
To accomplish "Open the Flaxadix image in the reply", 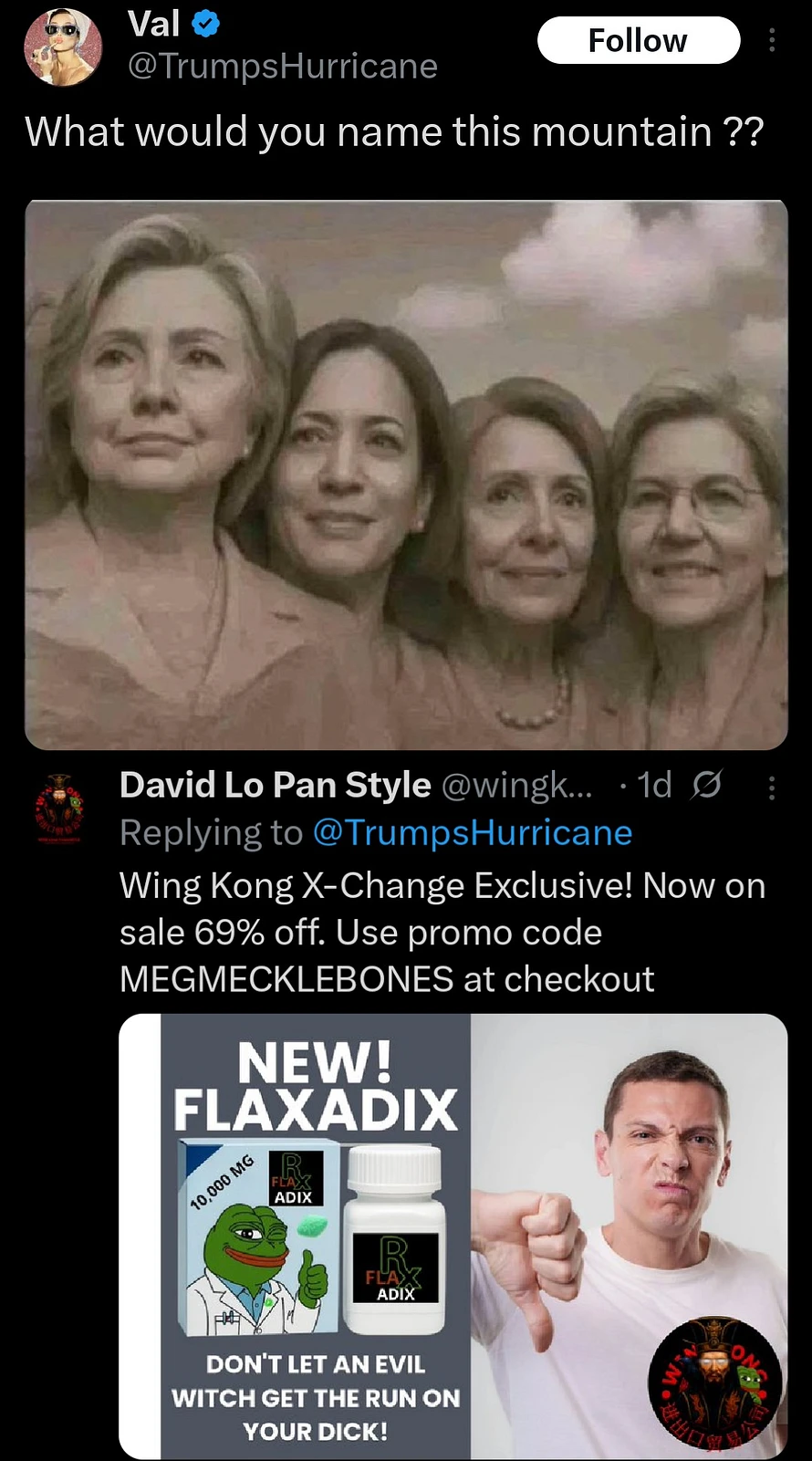I will pyautogui.click(x=453, y=1236).
